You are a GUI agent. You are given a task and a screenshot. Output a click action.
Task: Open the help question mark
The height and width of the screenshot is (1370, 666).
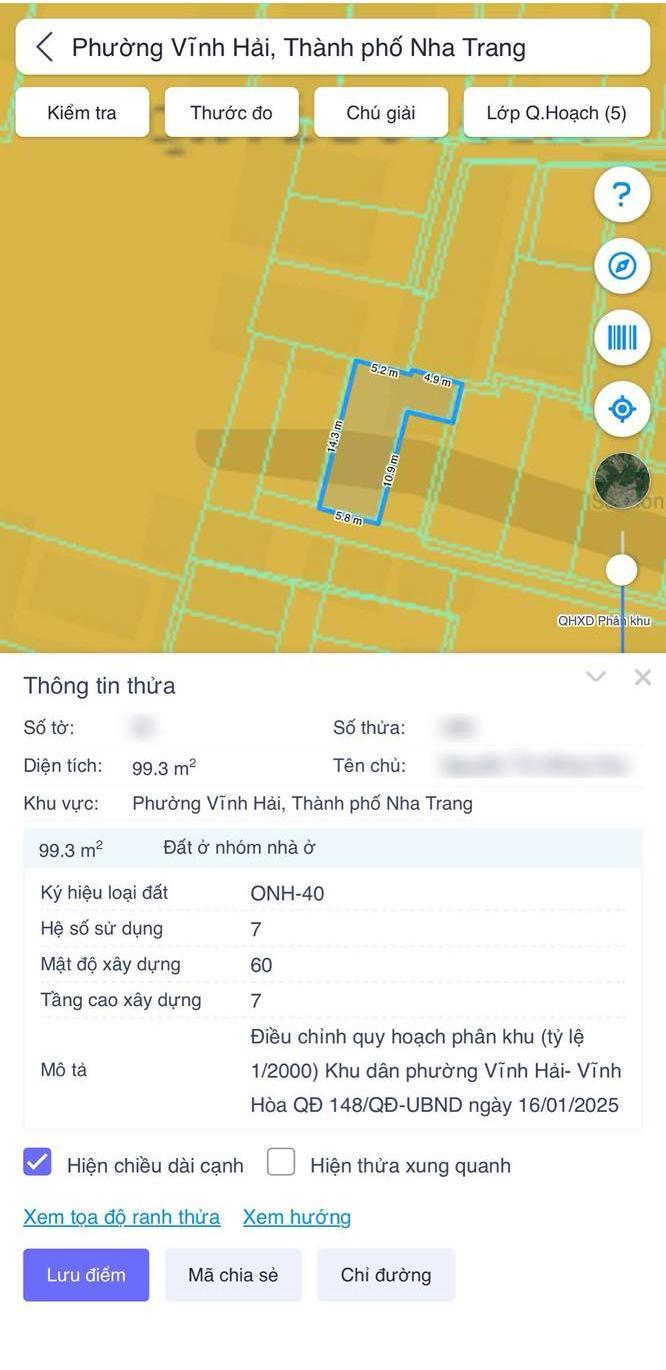pos(622,194)
